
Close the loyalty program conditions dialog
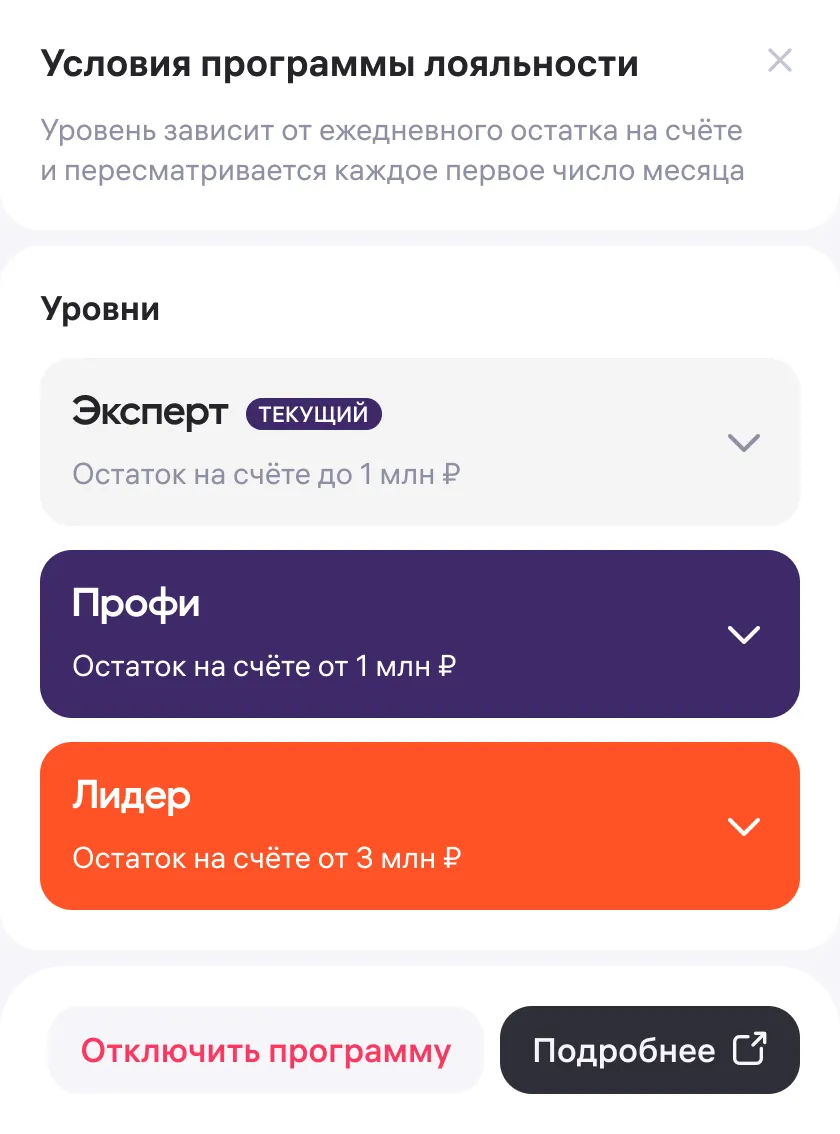click(x=779, y=61)
